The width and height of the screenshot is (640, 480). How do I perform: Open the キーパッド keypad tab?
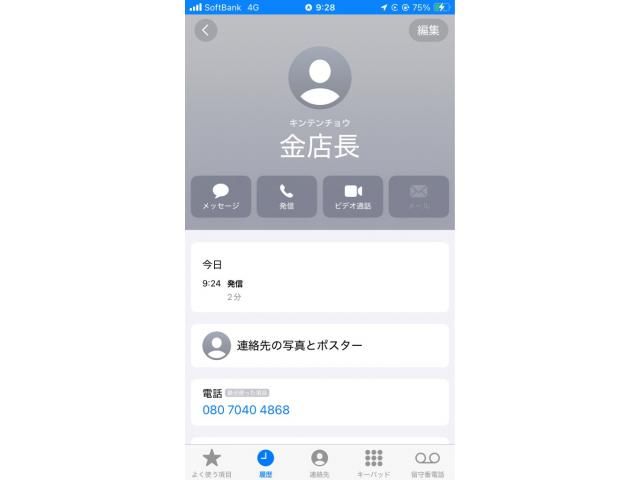coord(373,462)
